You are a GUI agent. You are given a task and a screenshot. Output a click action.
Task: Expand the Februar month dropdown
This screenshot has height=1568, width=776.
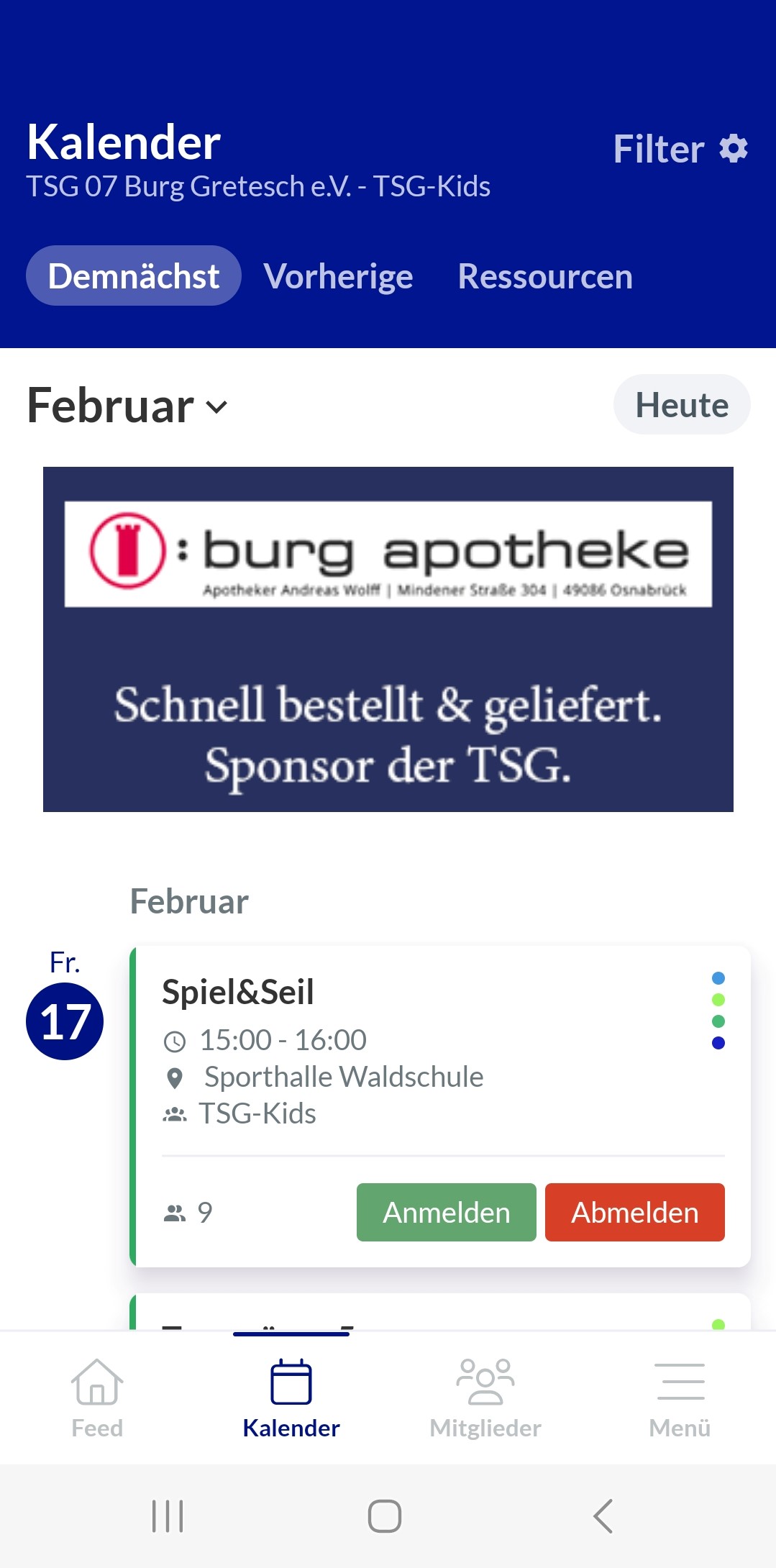coord(128,406)
